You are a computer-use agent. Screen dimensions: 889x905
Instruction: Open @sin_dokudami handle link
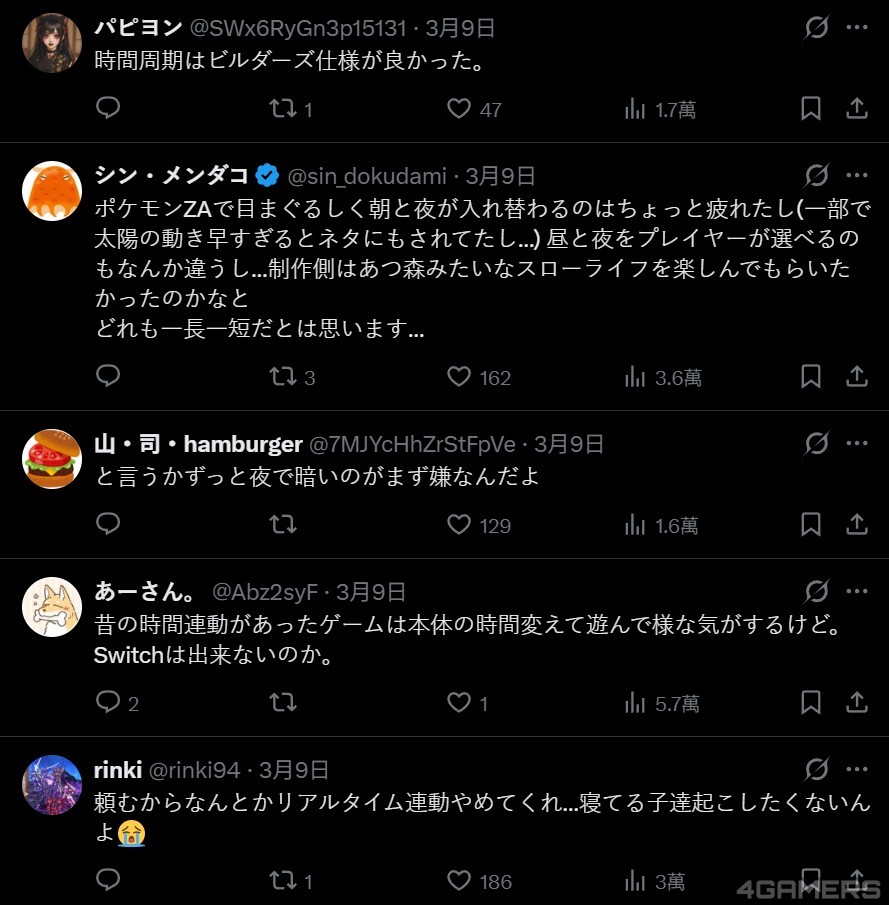[x=367, y=176]
